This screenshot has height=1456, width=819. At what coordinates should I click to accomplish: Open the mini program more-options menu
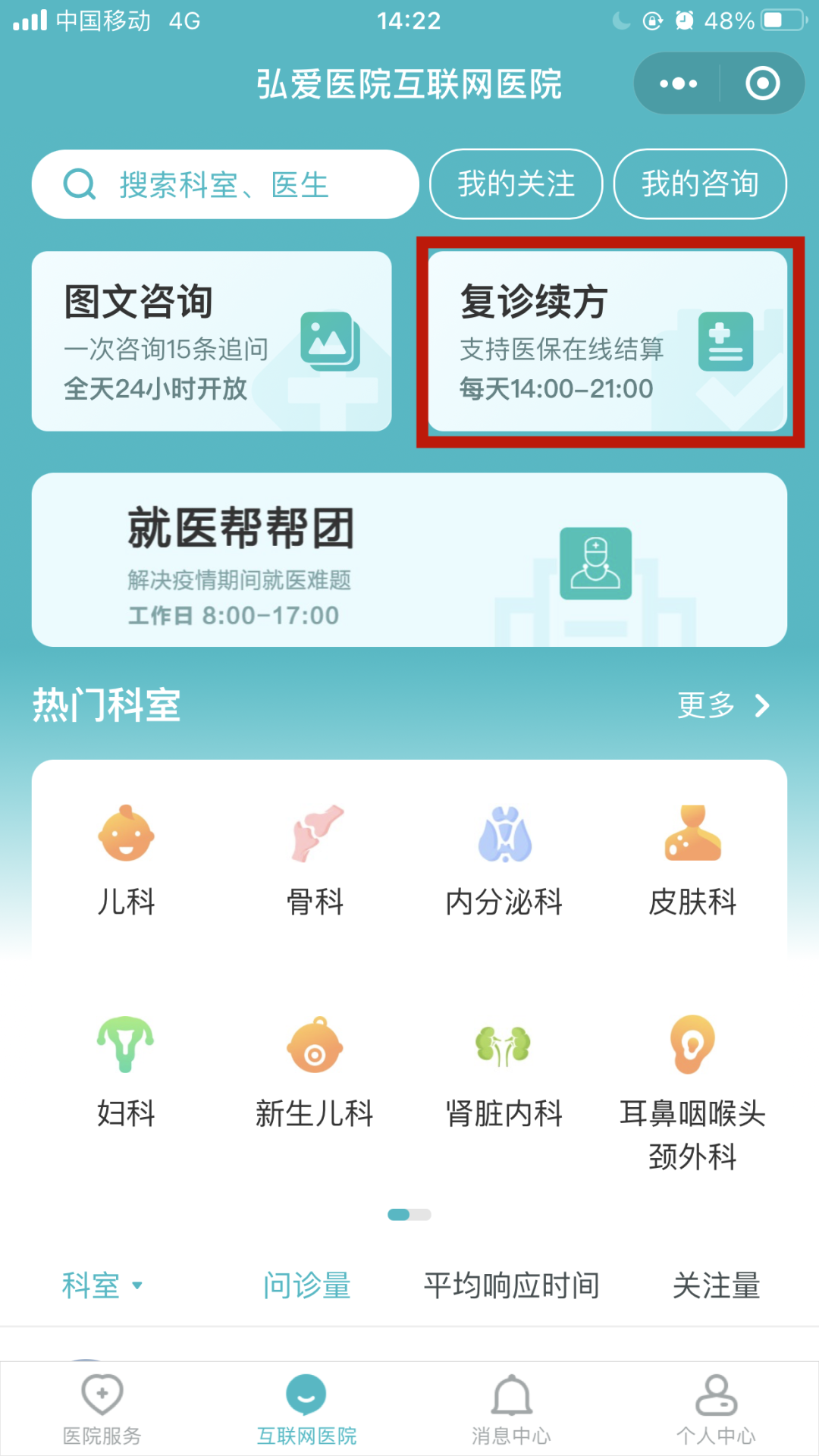click(678, 83)
